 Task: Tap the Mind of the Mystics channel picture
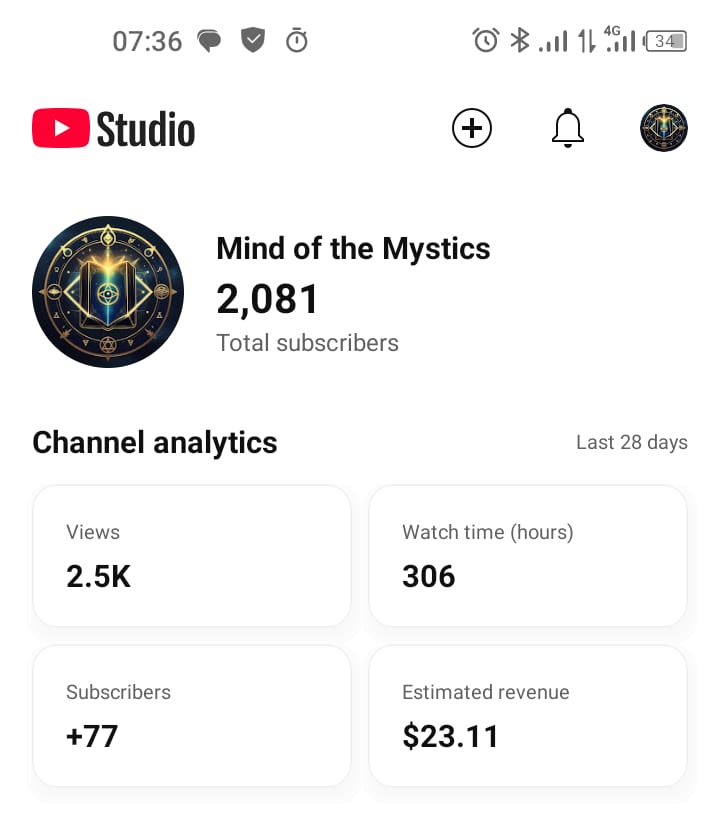coord(108,292)
